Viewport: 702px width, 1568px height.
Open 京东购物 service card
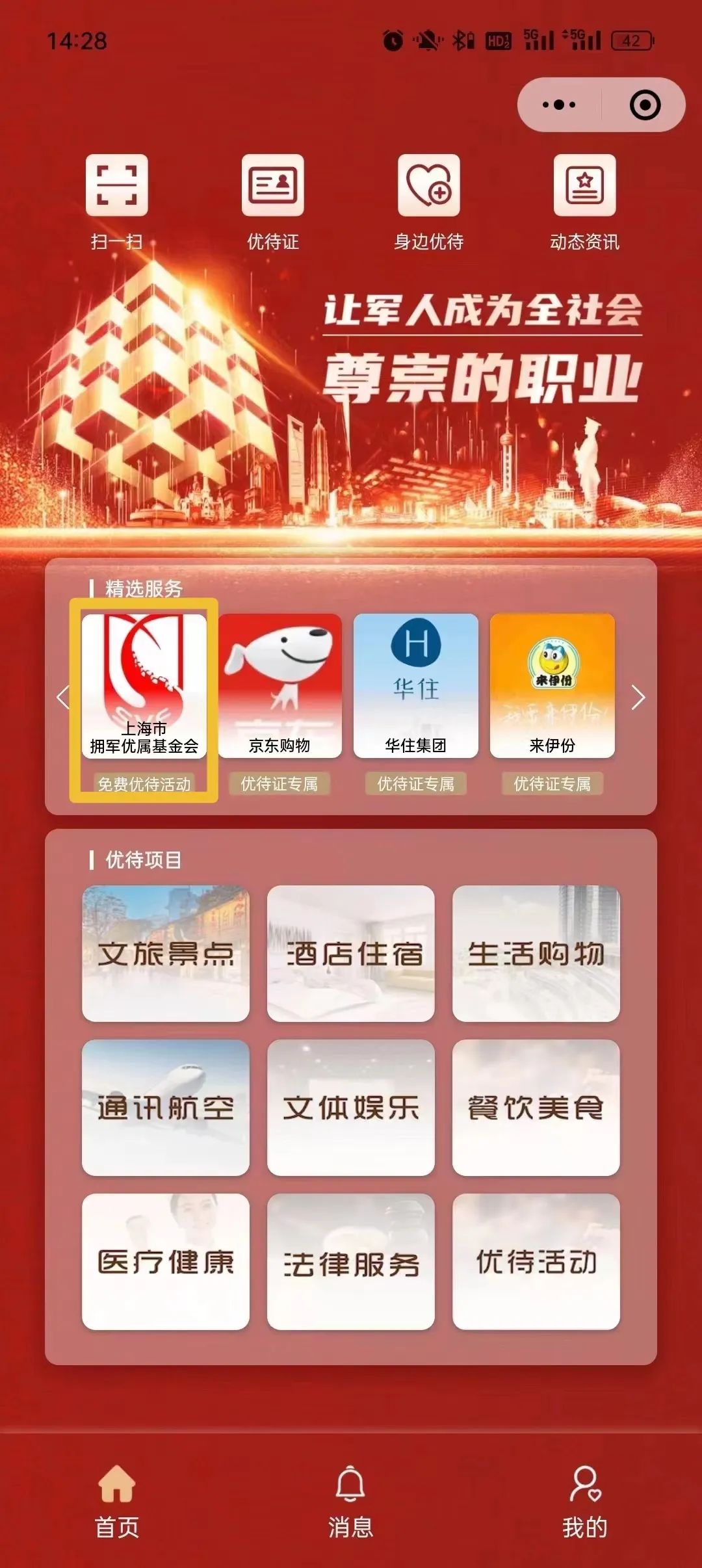click(279, 686)
